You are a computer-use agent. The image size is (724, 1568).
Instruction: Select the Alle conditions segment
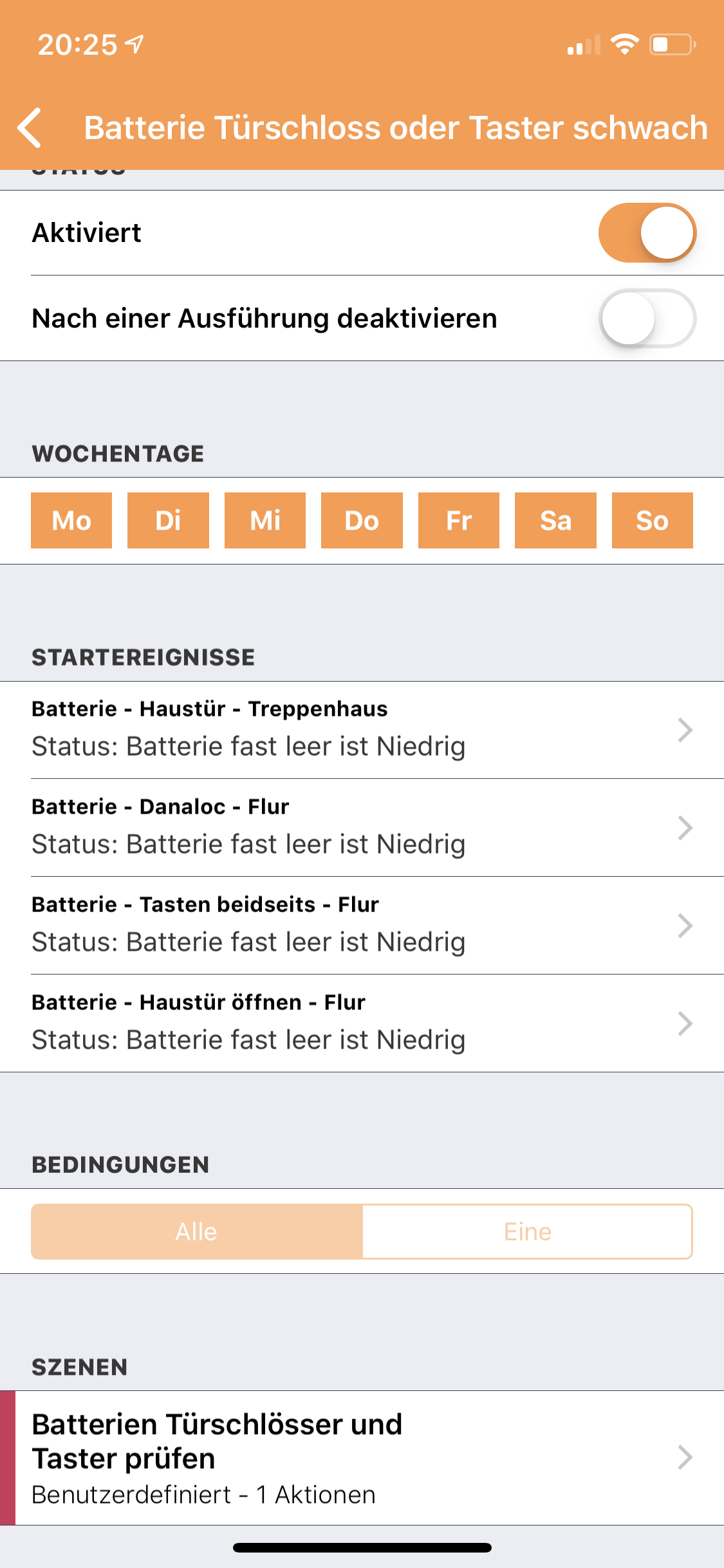click(197, 1231)
